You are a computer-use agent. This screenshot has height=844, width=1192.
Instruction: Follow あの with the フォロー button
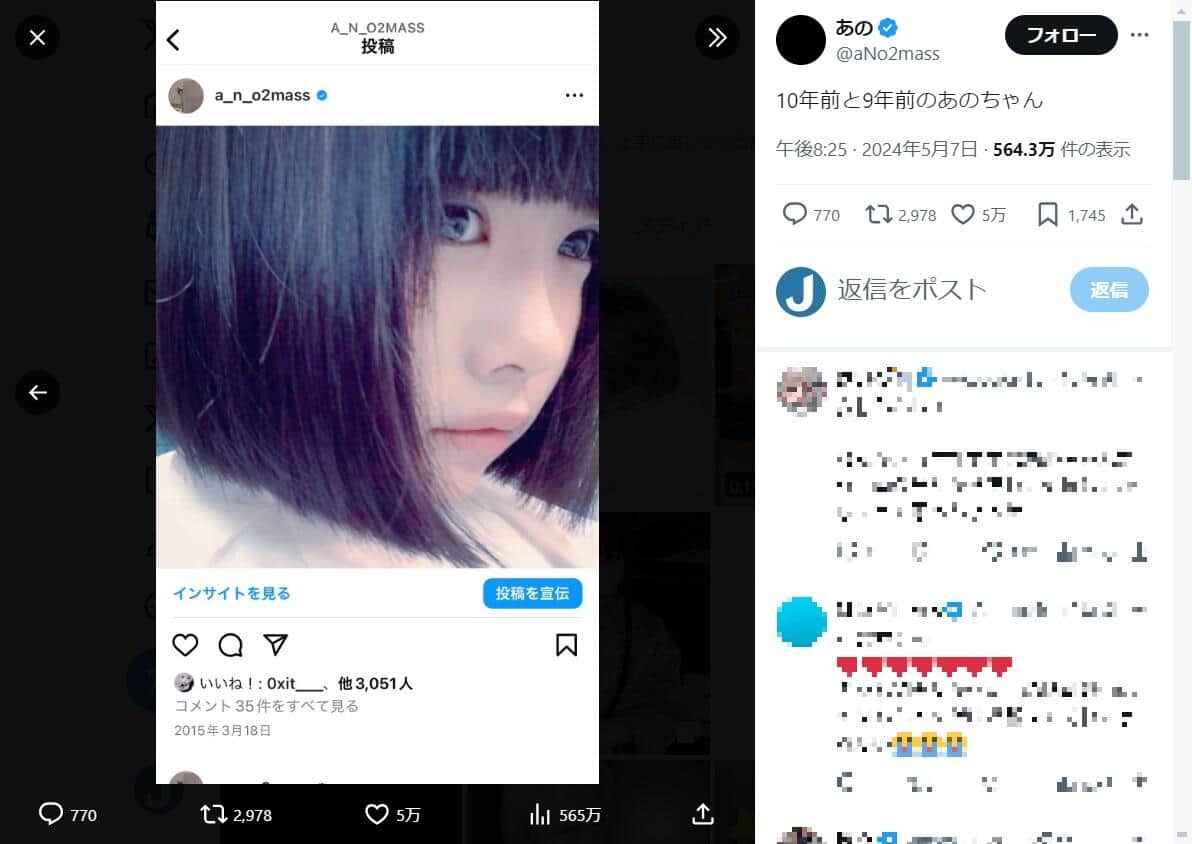1060,36
